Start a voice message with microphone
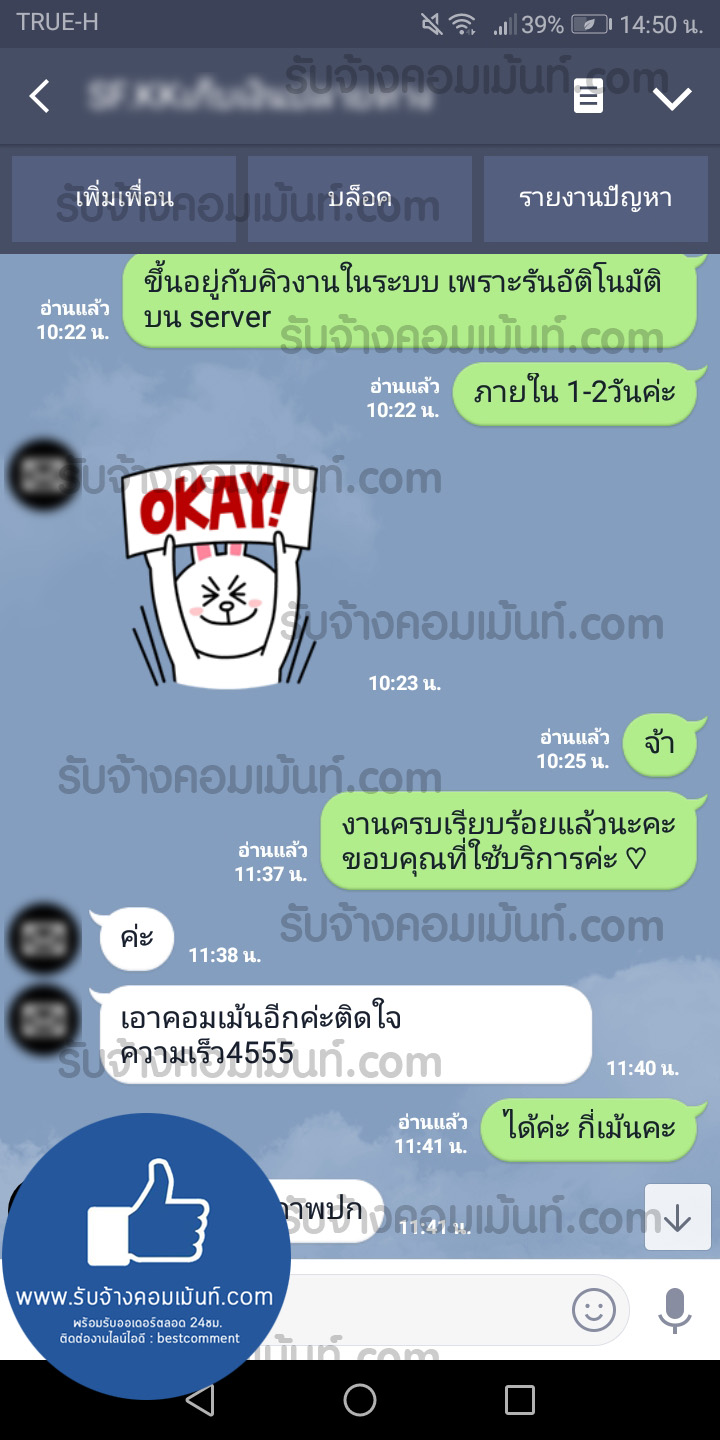This screenshot has width=720, height=1440. pos(675,1309)
